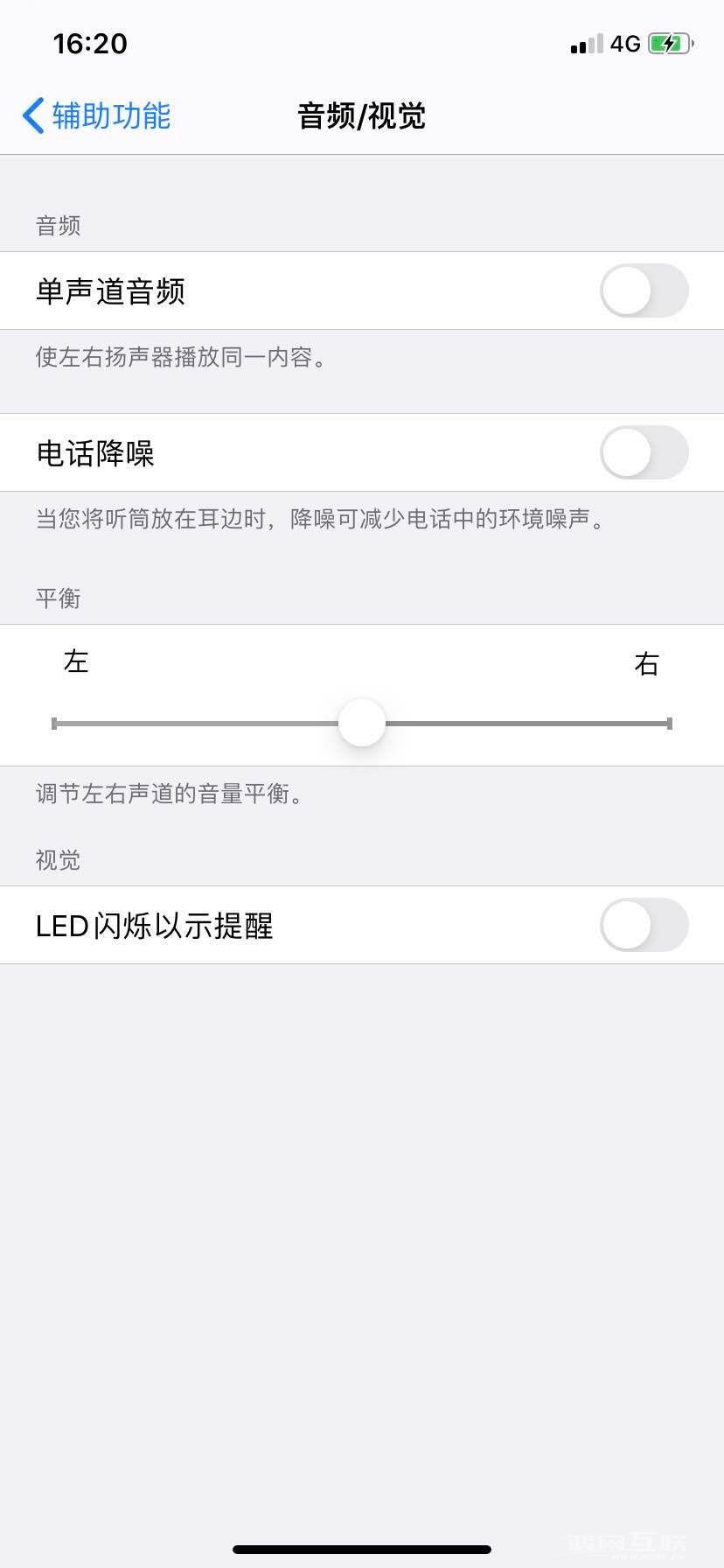Tap the 右 balance label
Viewport: 724px width, 1568px height.
(647, 665)
